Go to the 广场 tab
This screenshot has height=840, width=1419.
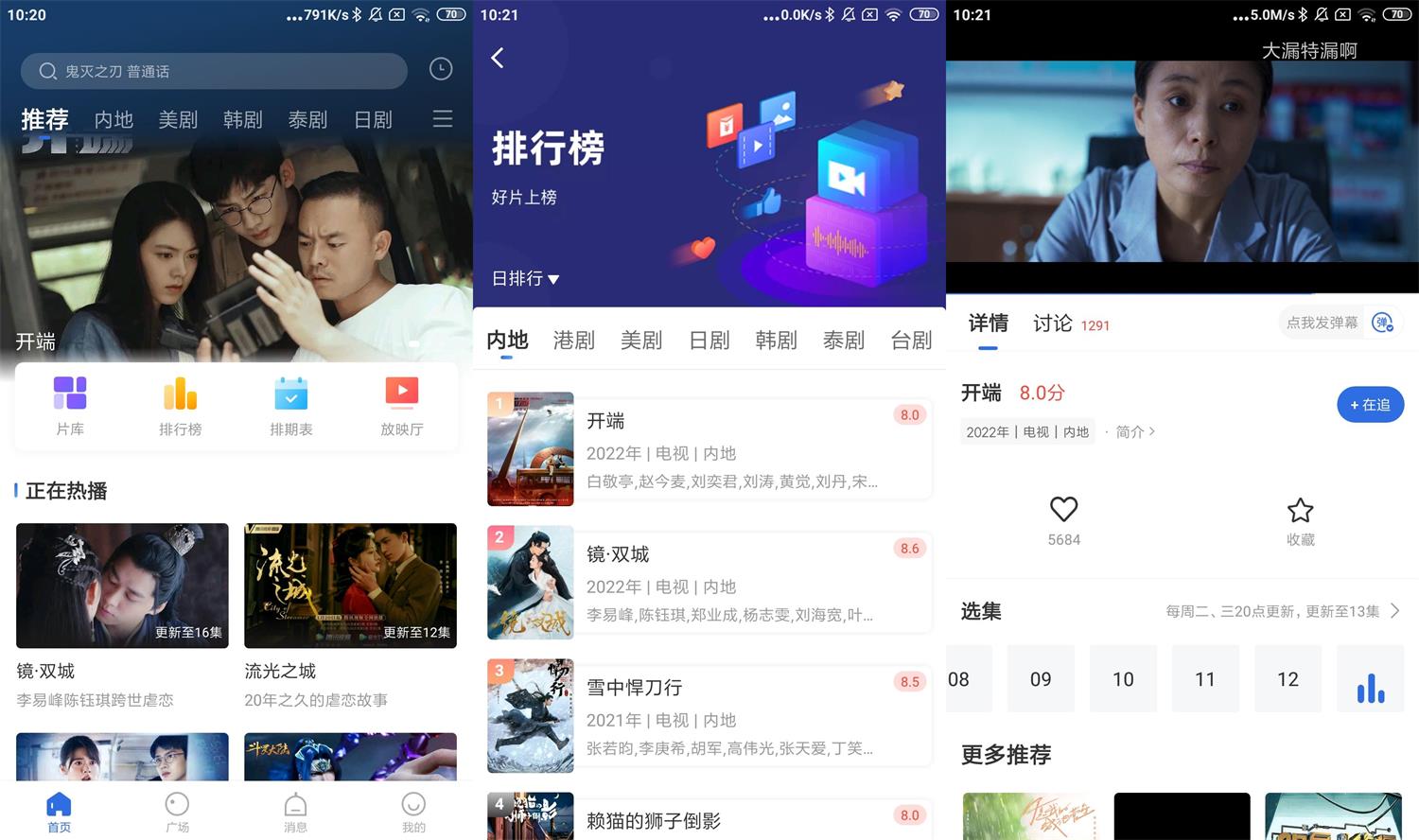click(177, 812)
